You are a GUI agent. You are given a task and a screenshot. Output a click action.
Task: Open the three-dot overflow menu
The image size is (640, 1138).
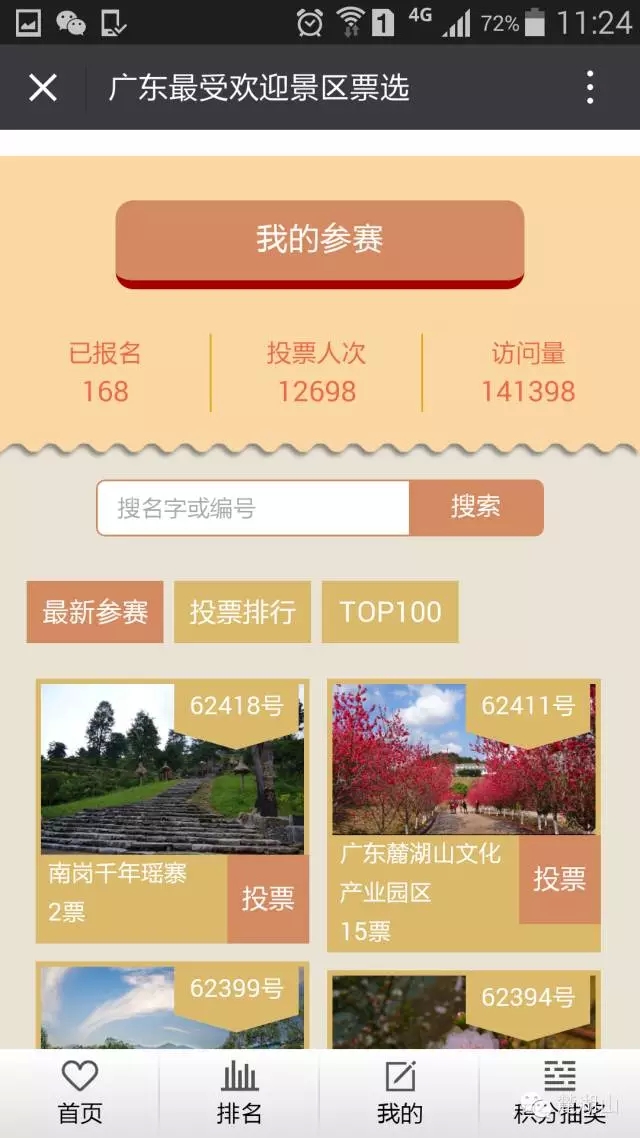click(590, 88)
